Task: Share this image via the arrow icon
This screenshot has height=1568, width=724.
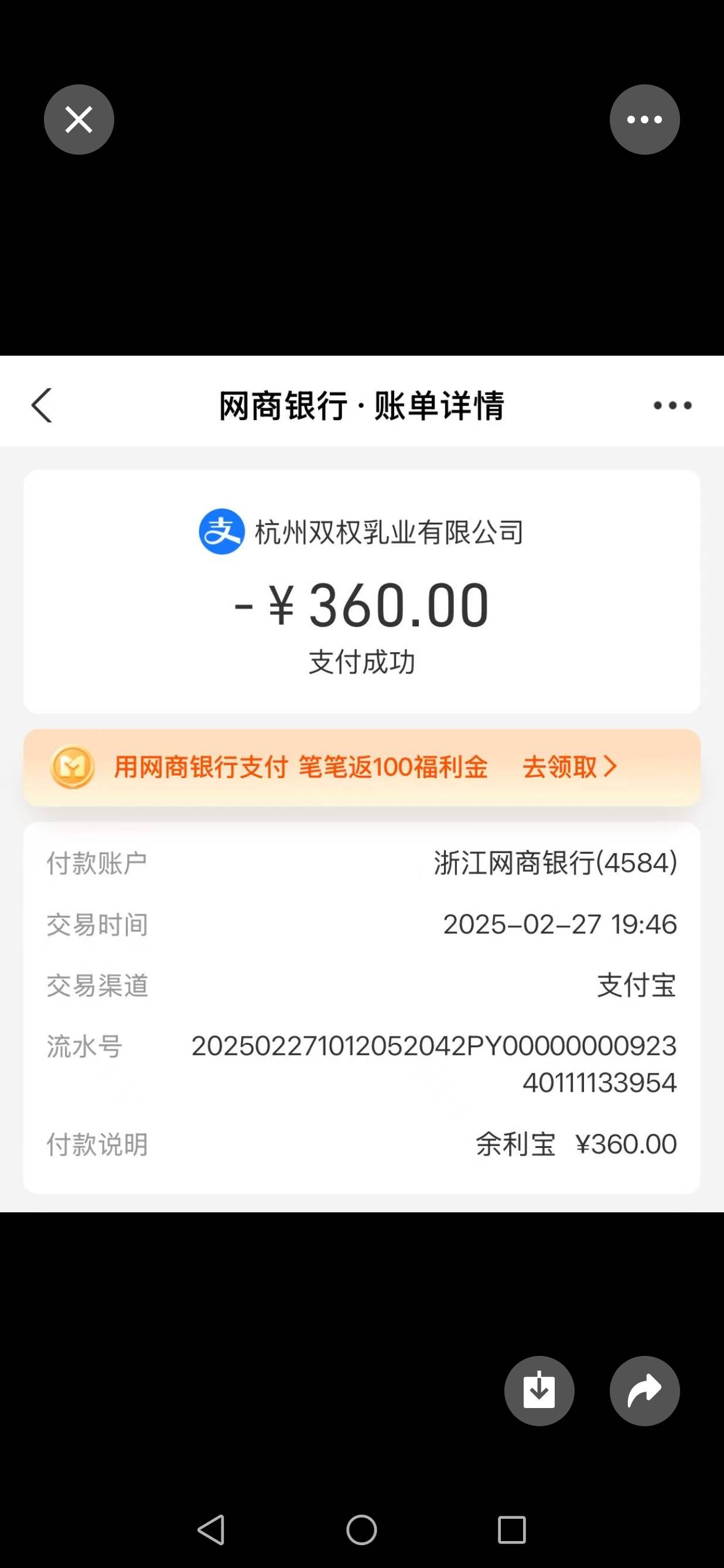Action: pos(644,1391)
